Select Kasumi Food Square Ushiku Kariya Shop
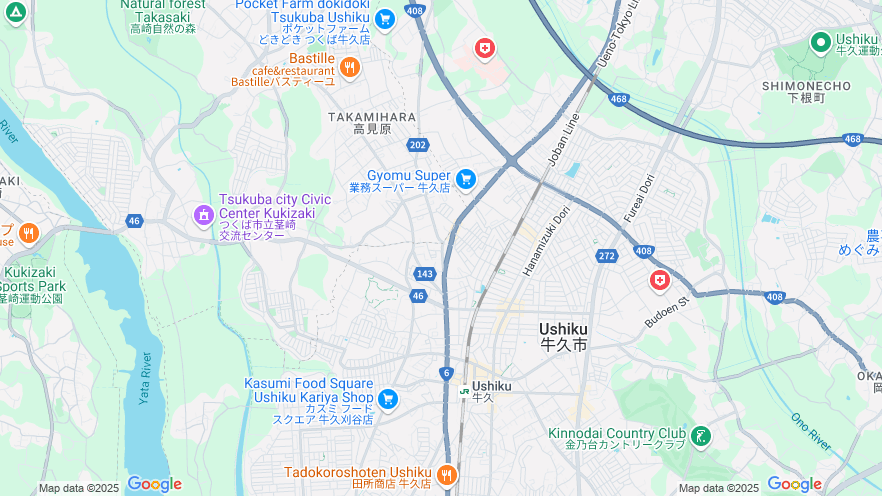Image resolution: width=882 pixels, height=496 pixels. click(388, 400)
